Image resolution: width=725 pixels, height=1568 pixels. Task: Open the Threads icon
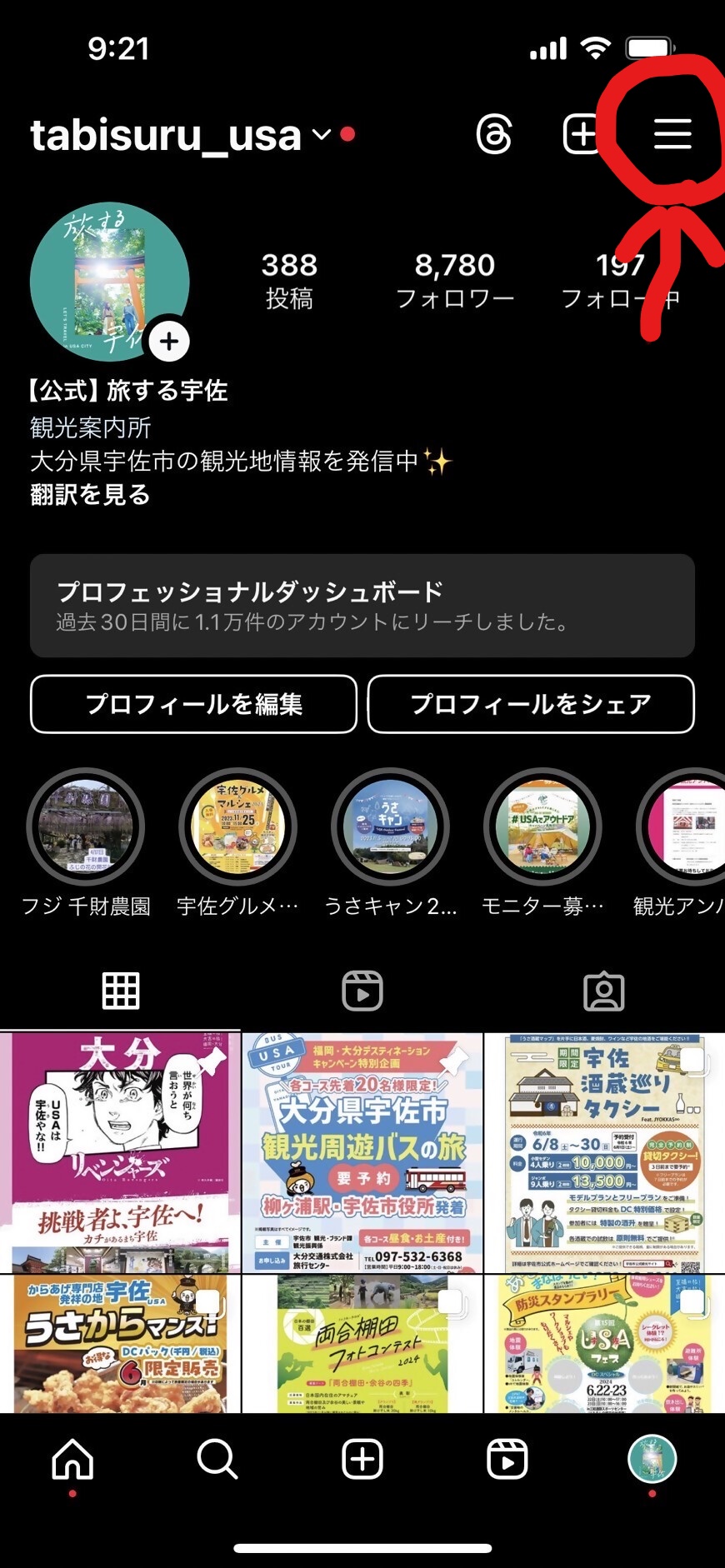point(494,134)
